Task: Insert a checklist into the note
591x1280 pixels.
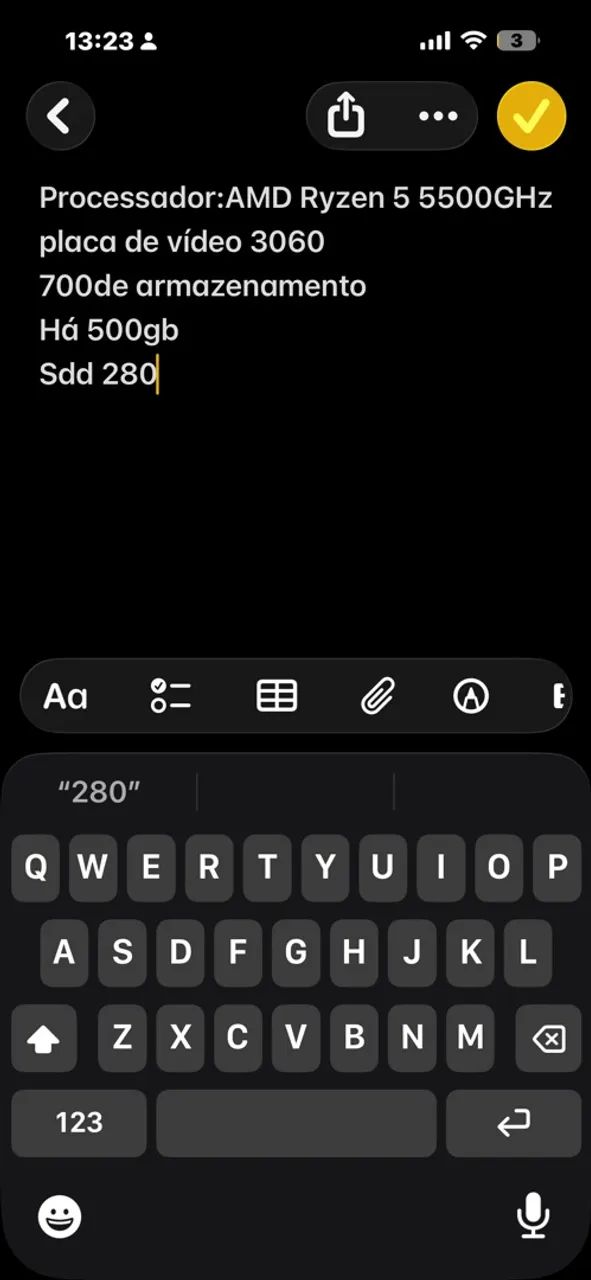Action: coord(170,696)
